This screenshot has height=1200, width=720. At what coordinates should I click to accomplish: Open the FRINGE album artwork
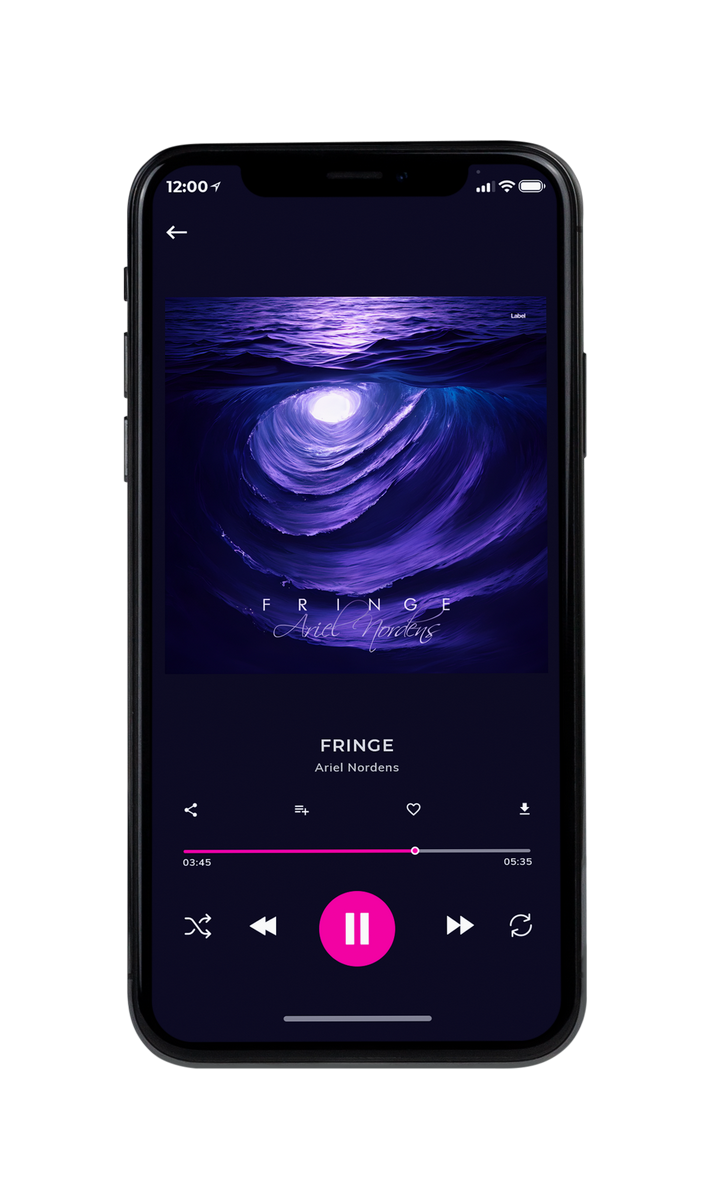[x=356, y=484]
